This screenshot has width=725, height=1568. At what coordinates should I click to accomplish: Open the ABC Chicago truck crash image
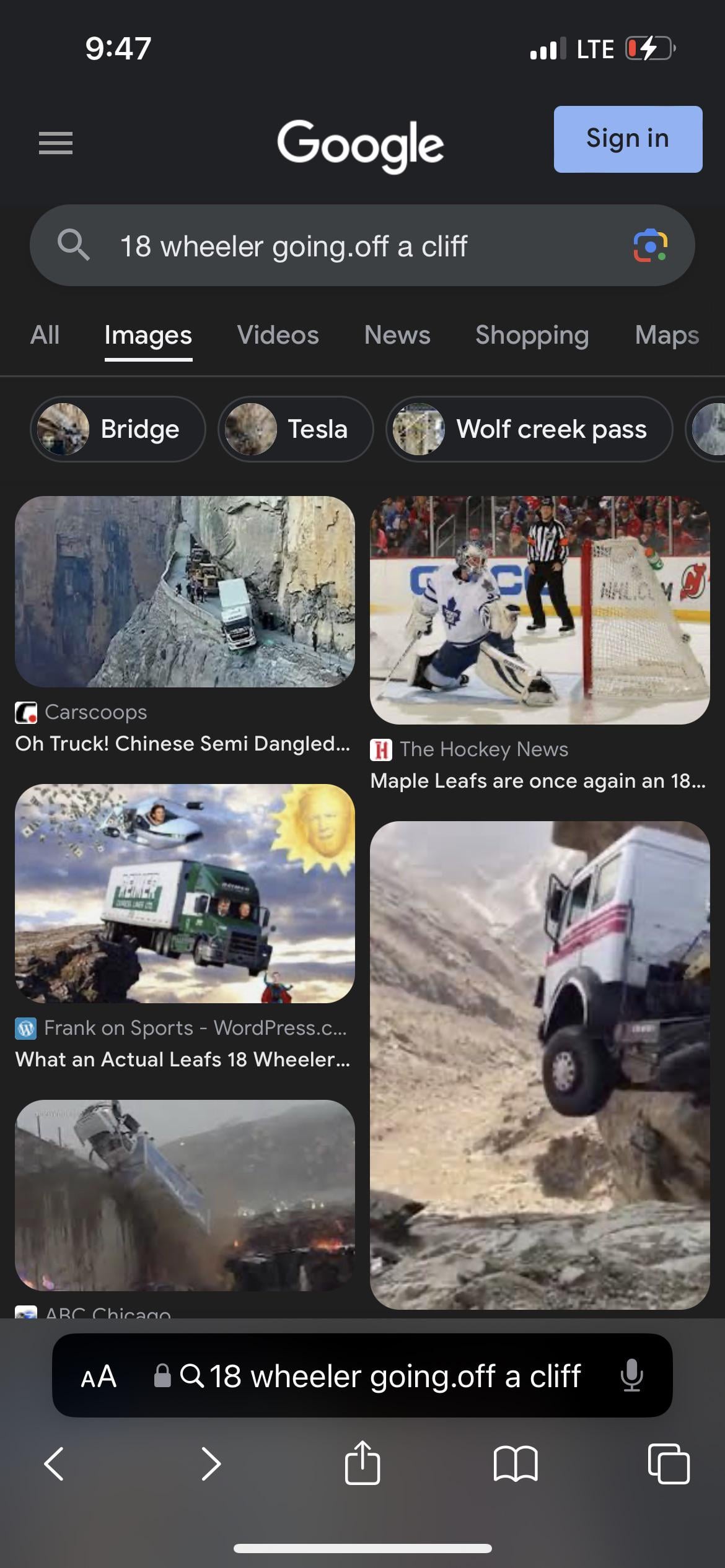click(185, 1195)
